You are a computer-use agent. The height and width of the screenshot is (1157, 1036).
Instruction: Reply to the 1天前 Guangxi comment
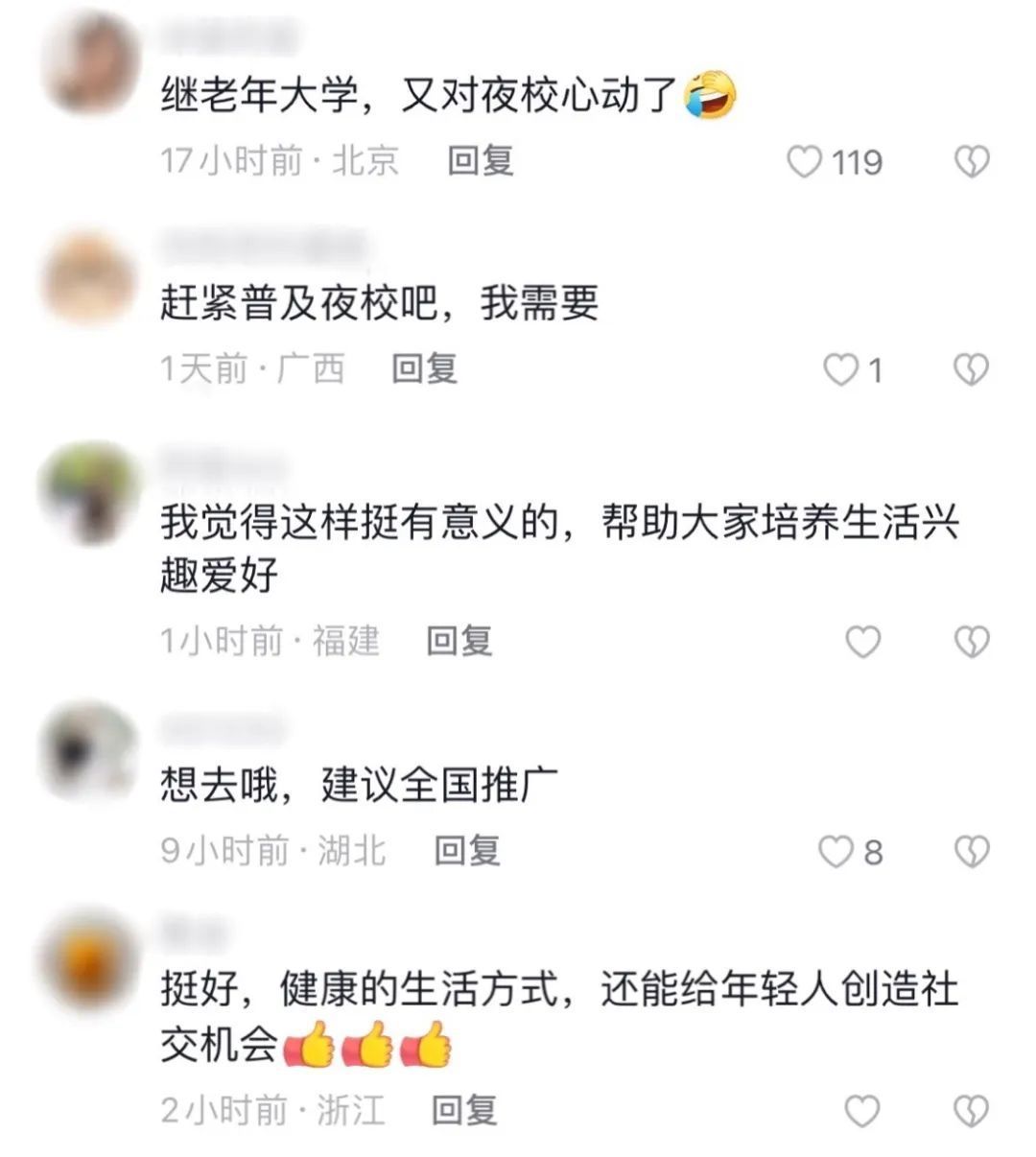coord(425,368)
